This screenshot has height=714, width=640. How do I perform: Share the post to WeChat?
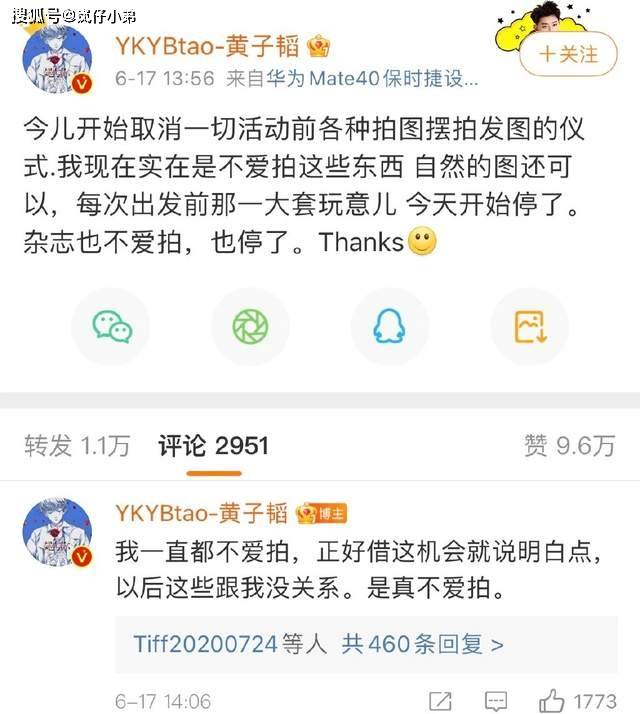[x=112, y=327]
